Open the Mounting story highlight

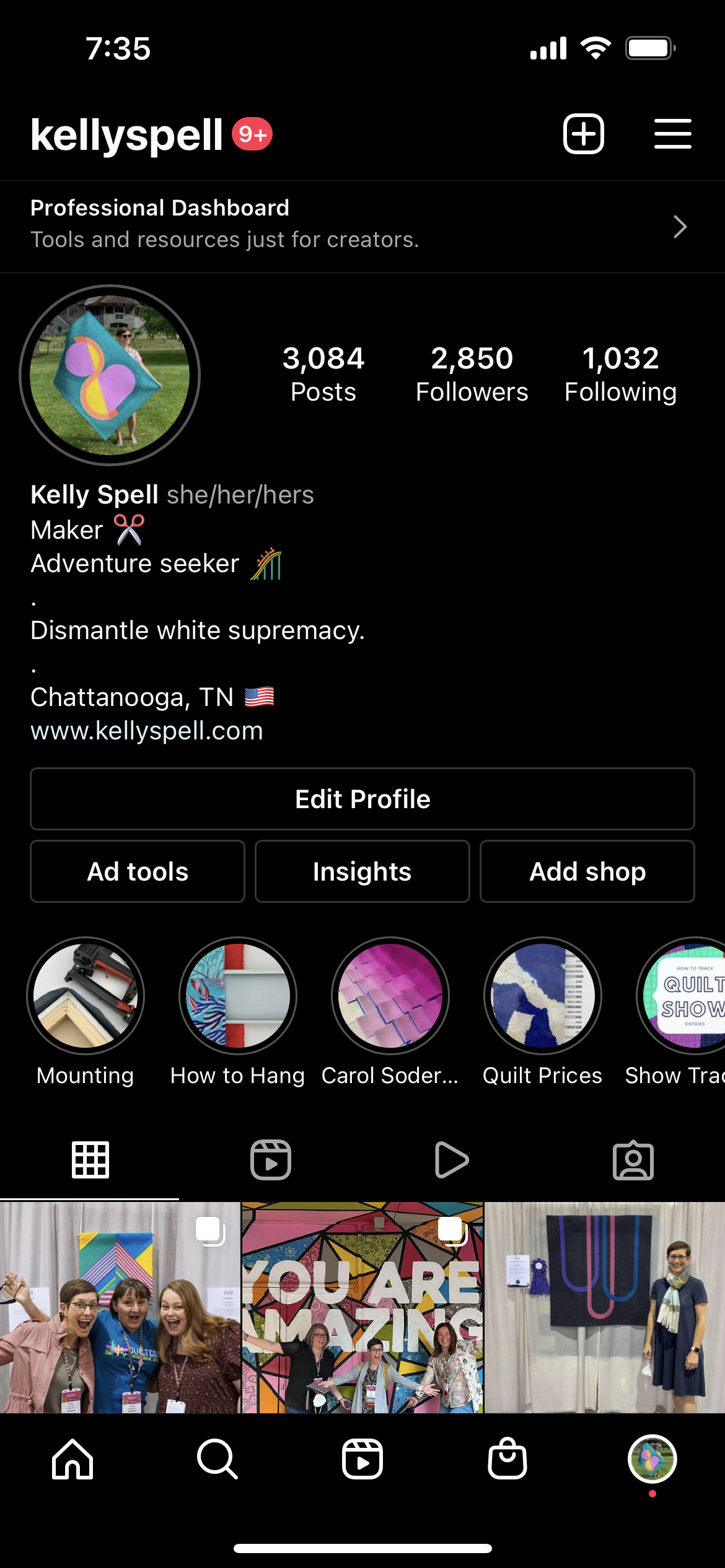pyautogui.click(x=86, y=996)
